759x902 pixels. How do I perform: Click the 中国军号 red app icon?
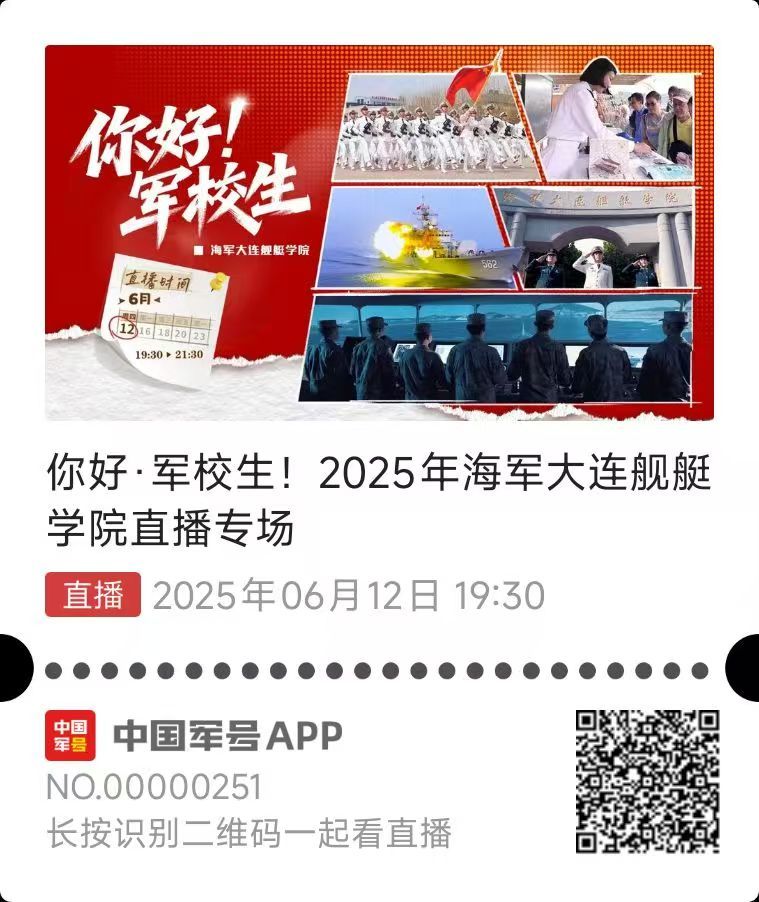[x=71, y=733]
